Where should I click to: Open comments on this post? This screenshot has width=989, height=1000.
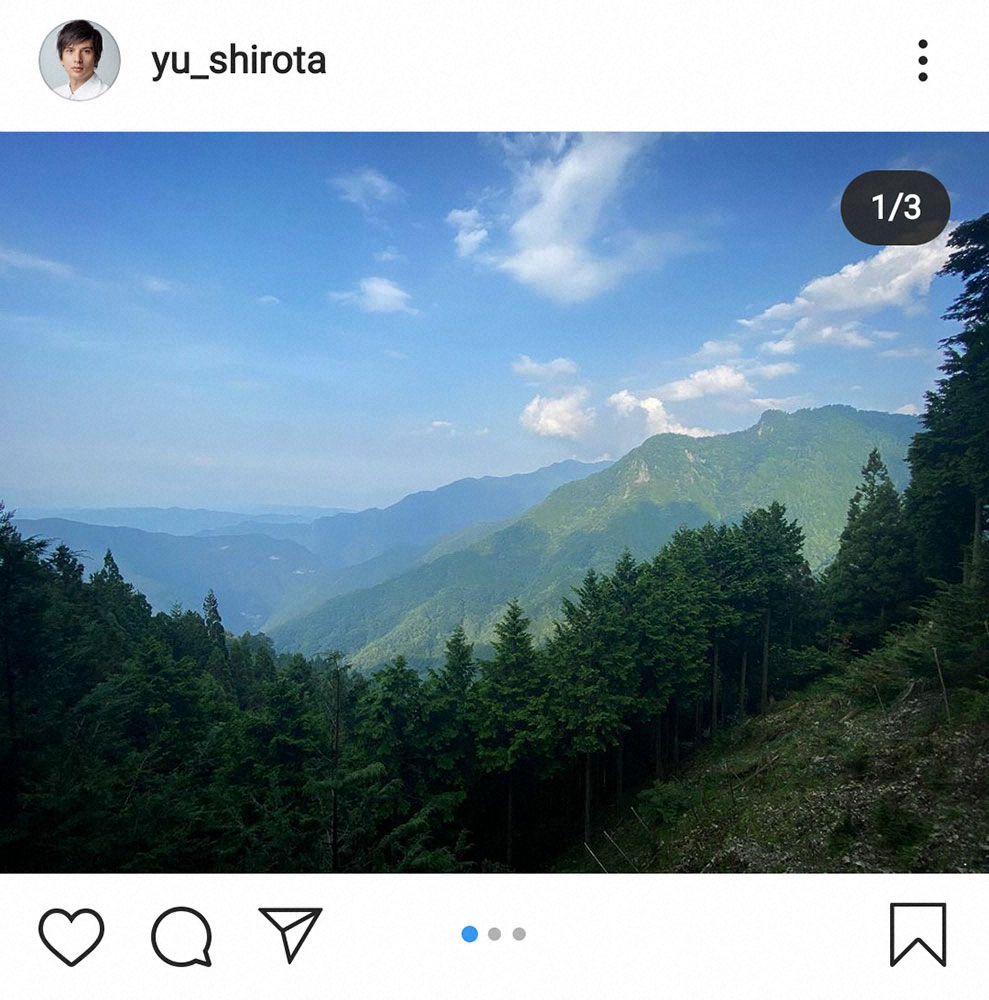(x=181, y=936)
